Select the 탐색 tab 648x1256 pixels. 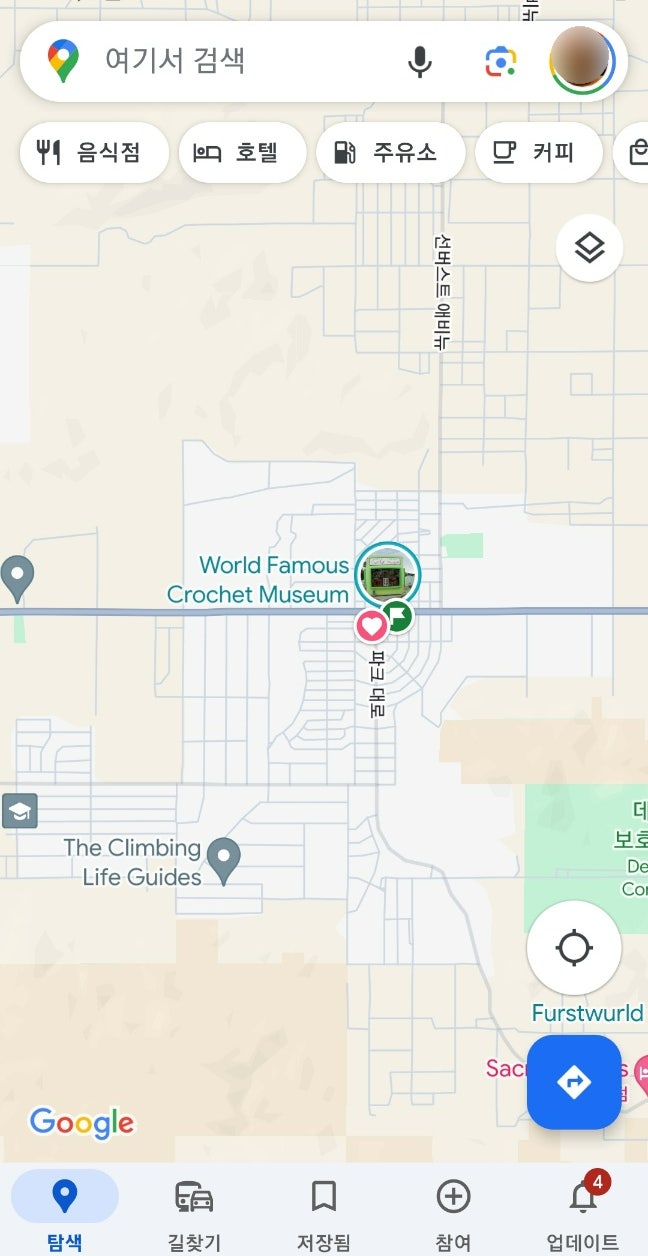pyautogui.click(x=65, y=1212)
